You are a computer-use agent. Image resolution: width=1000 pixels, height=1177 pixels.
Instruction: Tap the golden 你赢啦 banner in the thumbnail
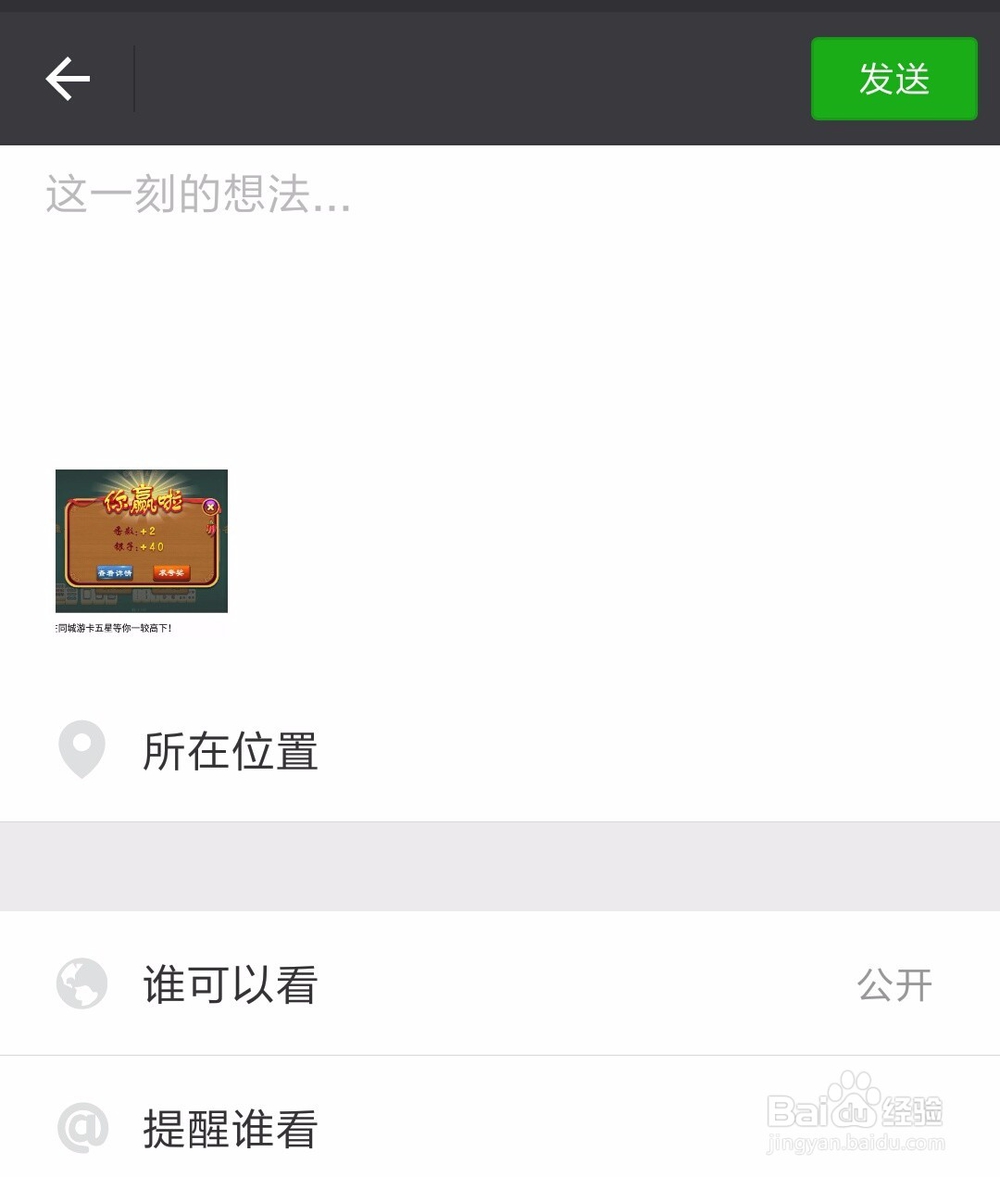(142, 501)
